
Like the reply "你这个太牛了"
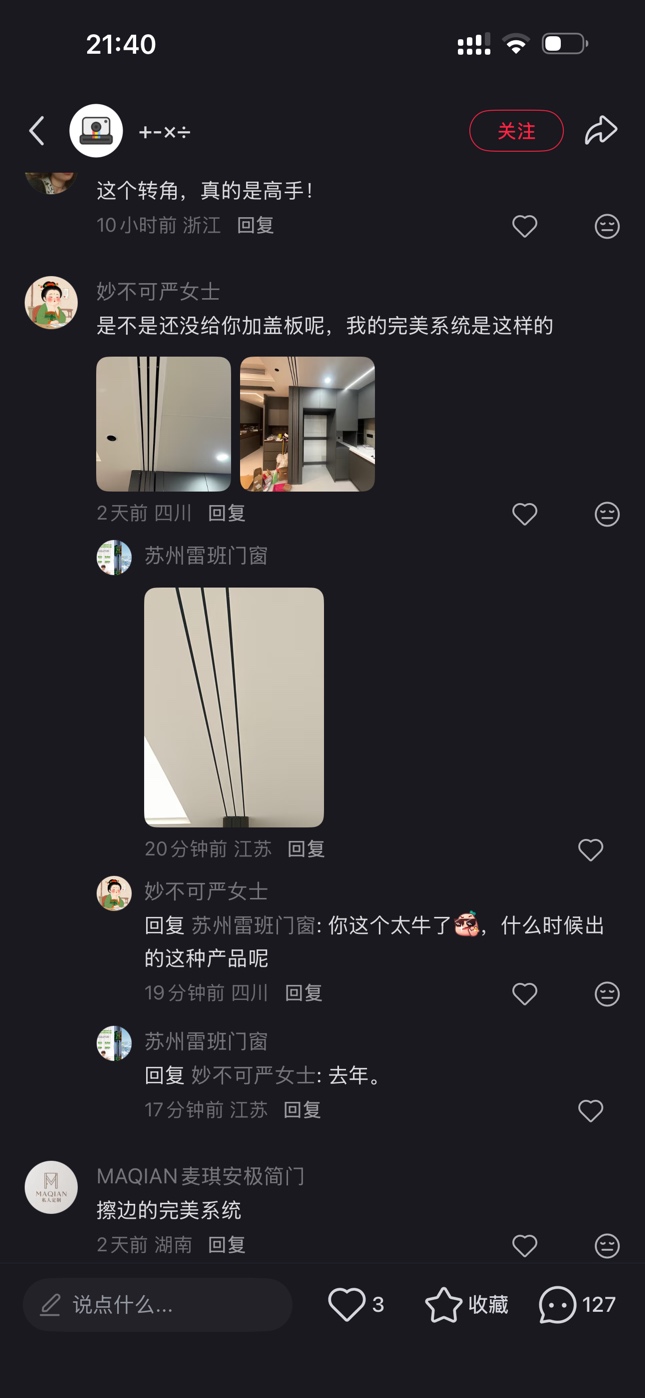click(x=524, y=994)
